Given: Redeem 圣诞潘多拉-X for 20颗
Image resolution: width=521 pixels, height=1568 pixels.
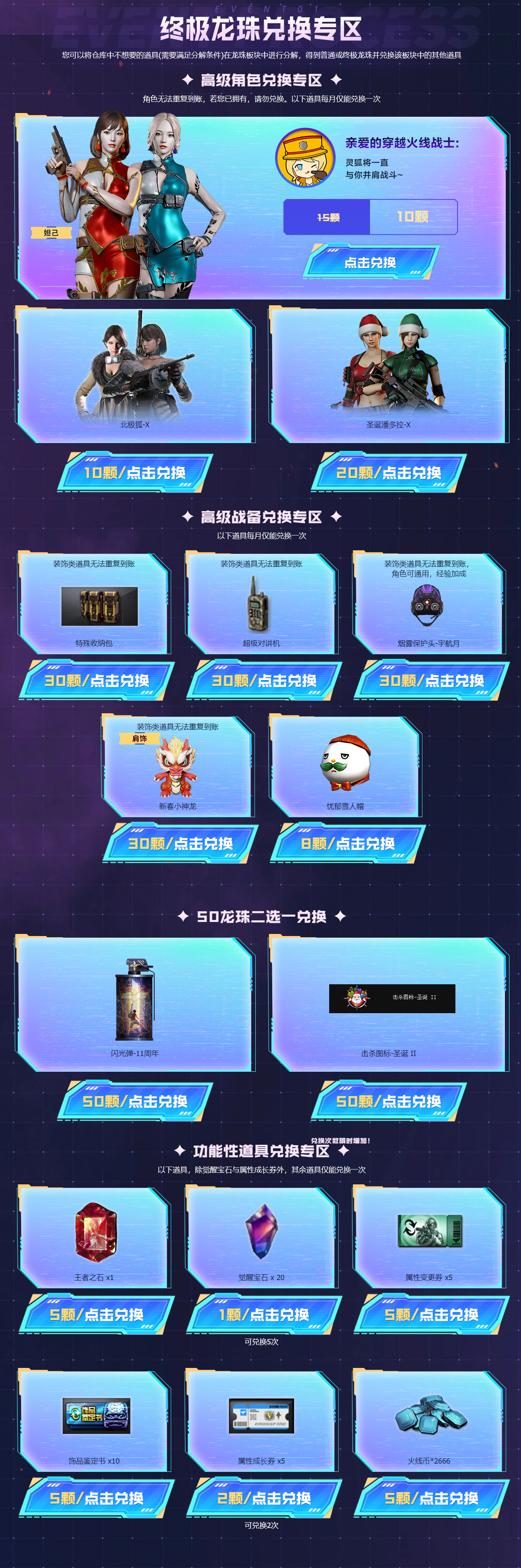Looking at the screenshot, I should pyautogui.click(x=389, y=472).
